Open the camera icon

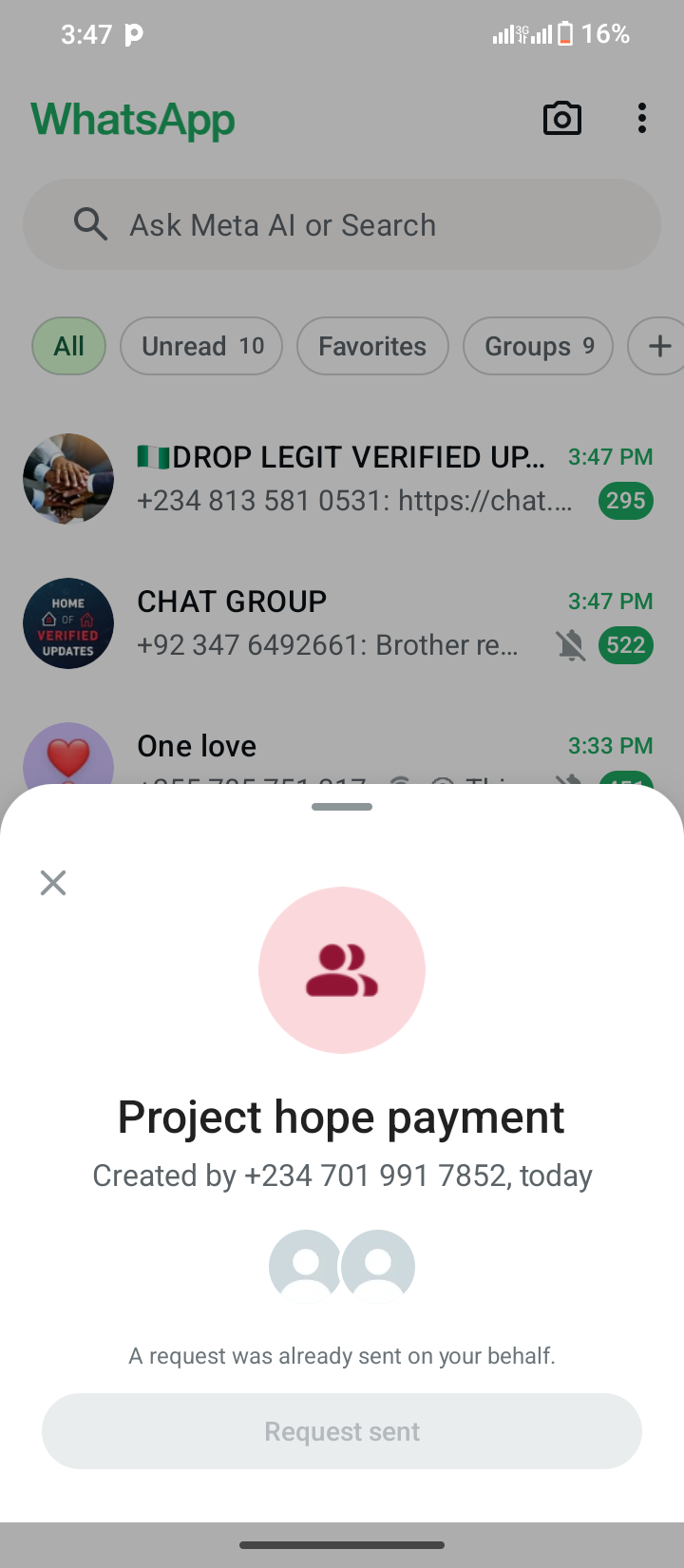coord(561,119)
